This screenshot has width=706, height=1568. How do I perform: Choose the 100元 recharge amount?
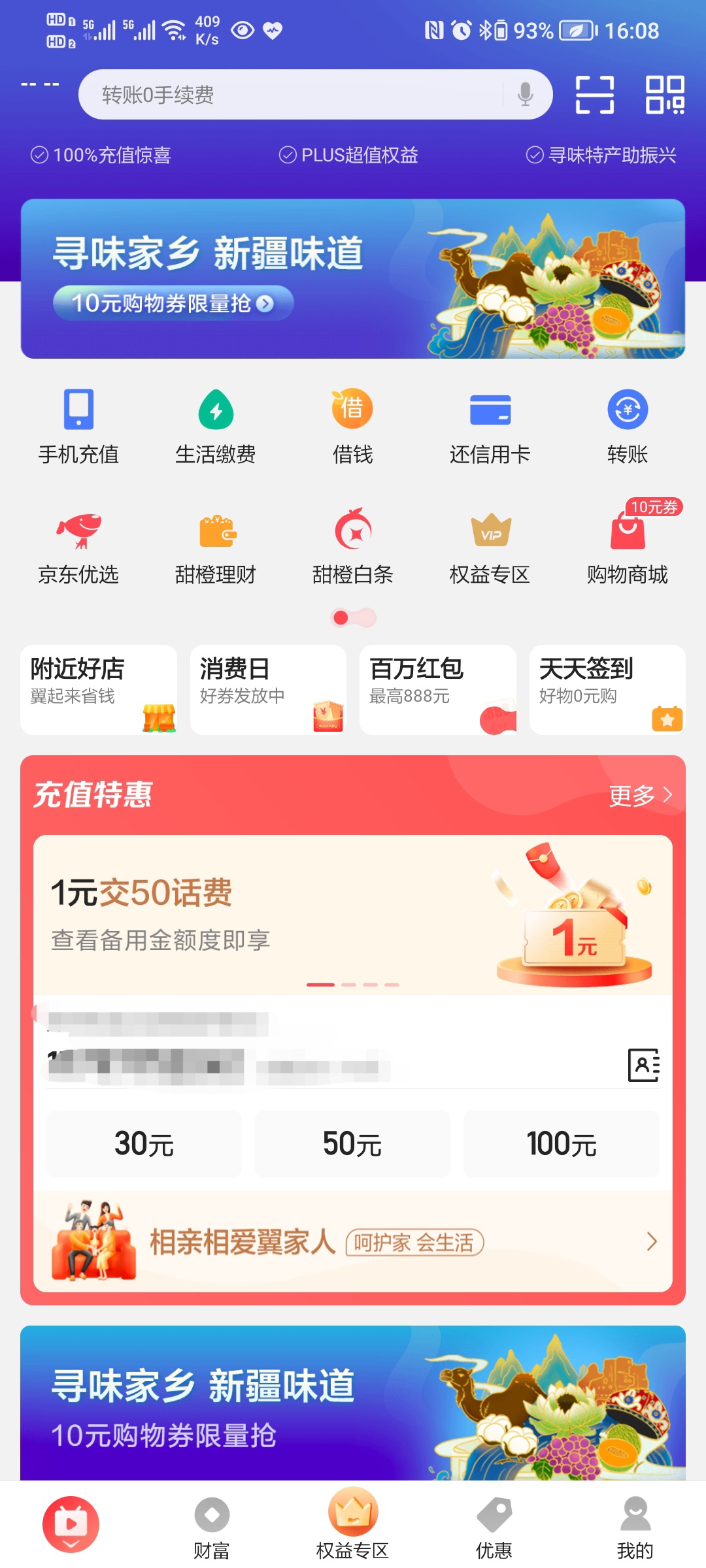562,1144
